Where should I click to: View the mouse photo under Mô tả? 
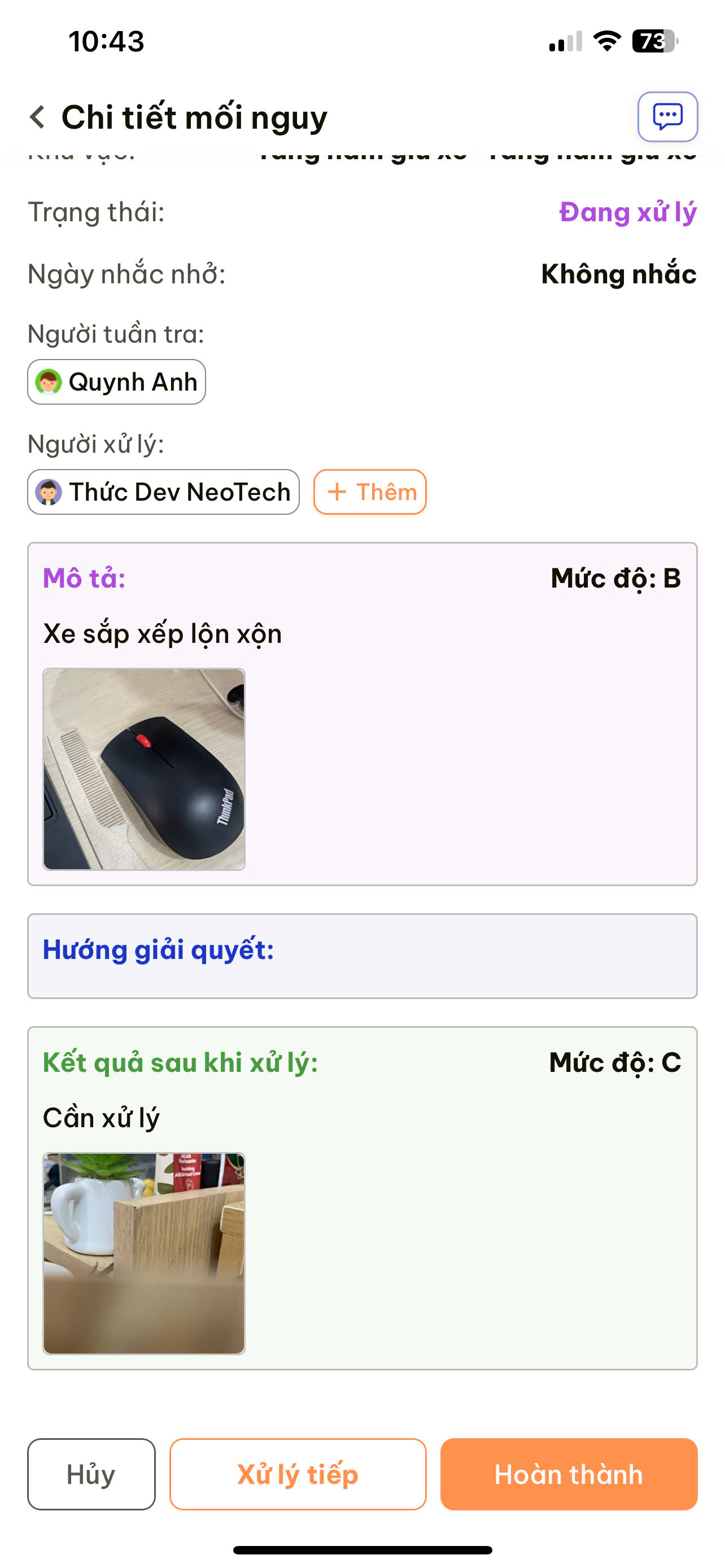145,769
